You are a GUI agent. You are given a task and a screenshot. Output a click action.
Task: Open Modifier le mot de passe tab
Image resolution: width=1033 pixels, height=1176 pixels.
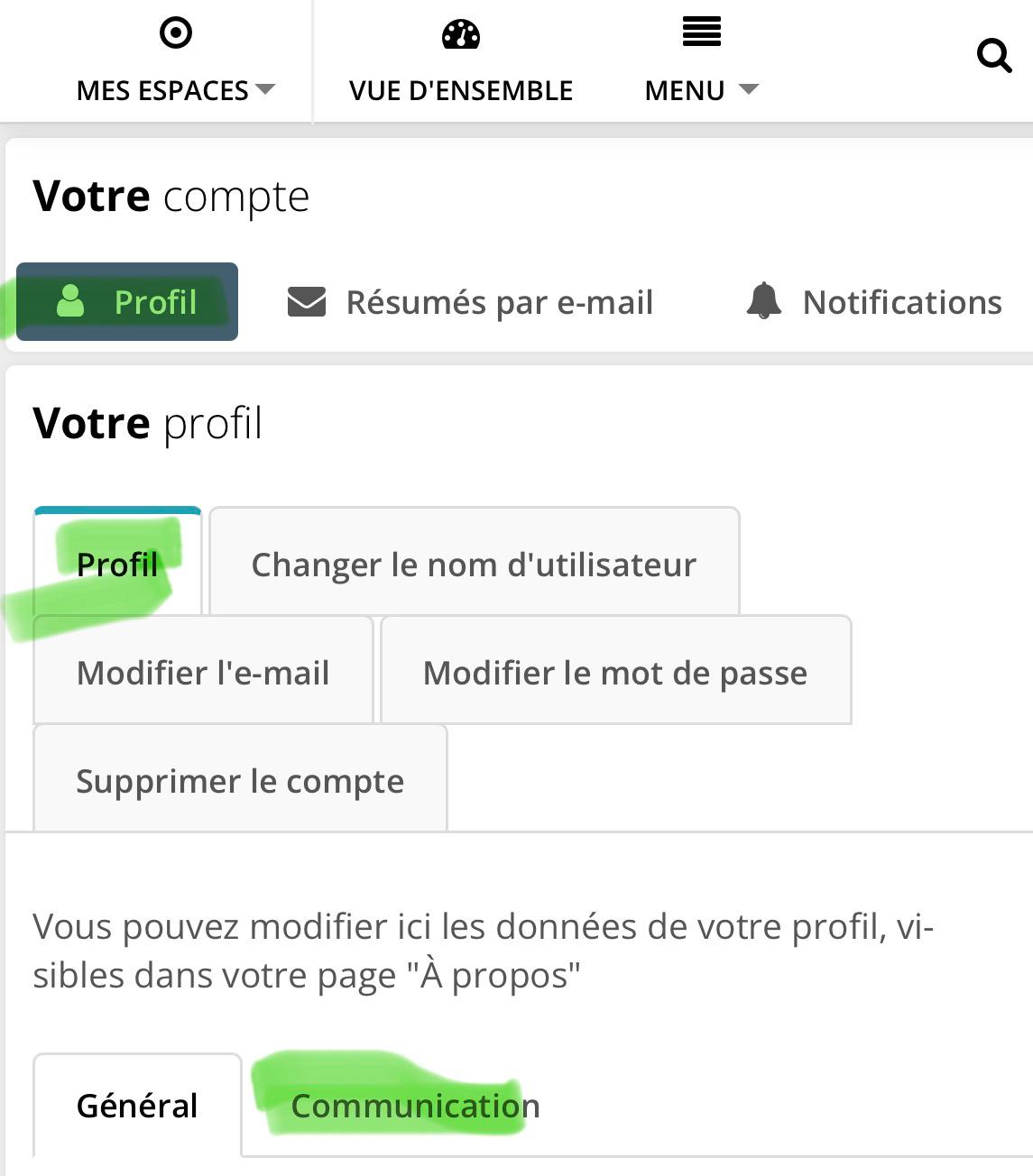[615, 673]
